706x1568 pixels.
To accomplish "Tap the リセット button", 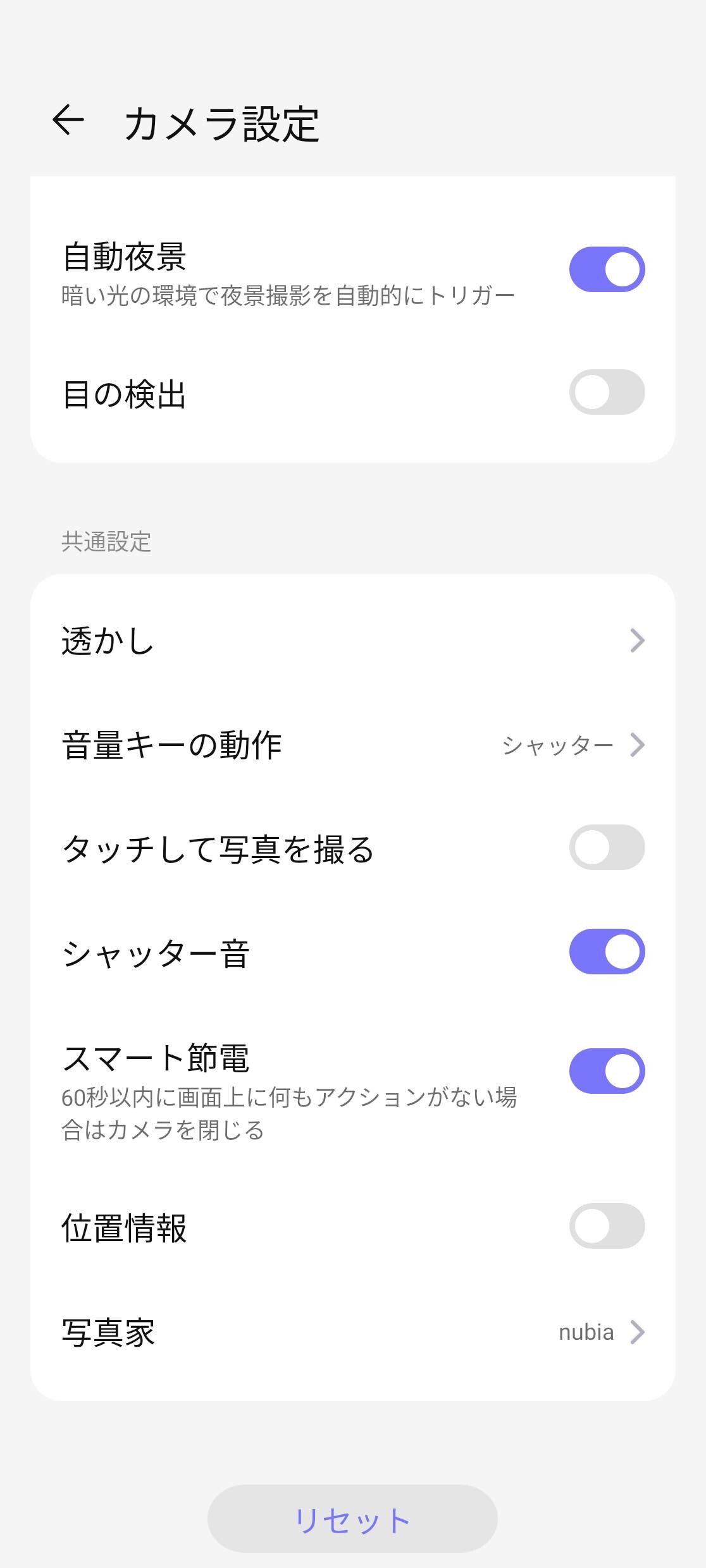I will (352, 1519).
